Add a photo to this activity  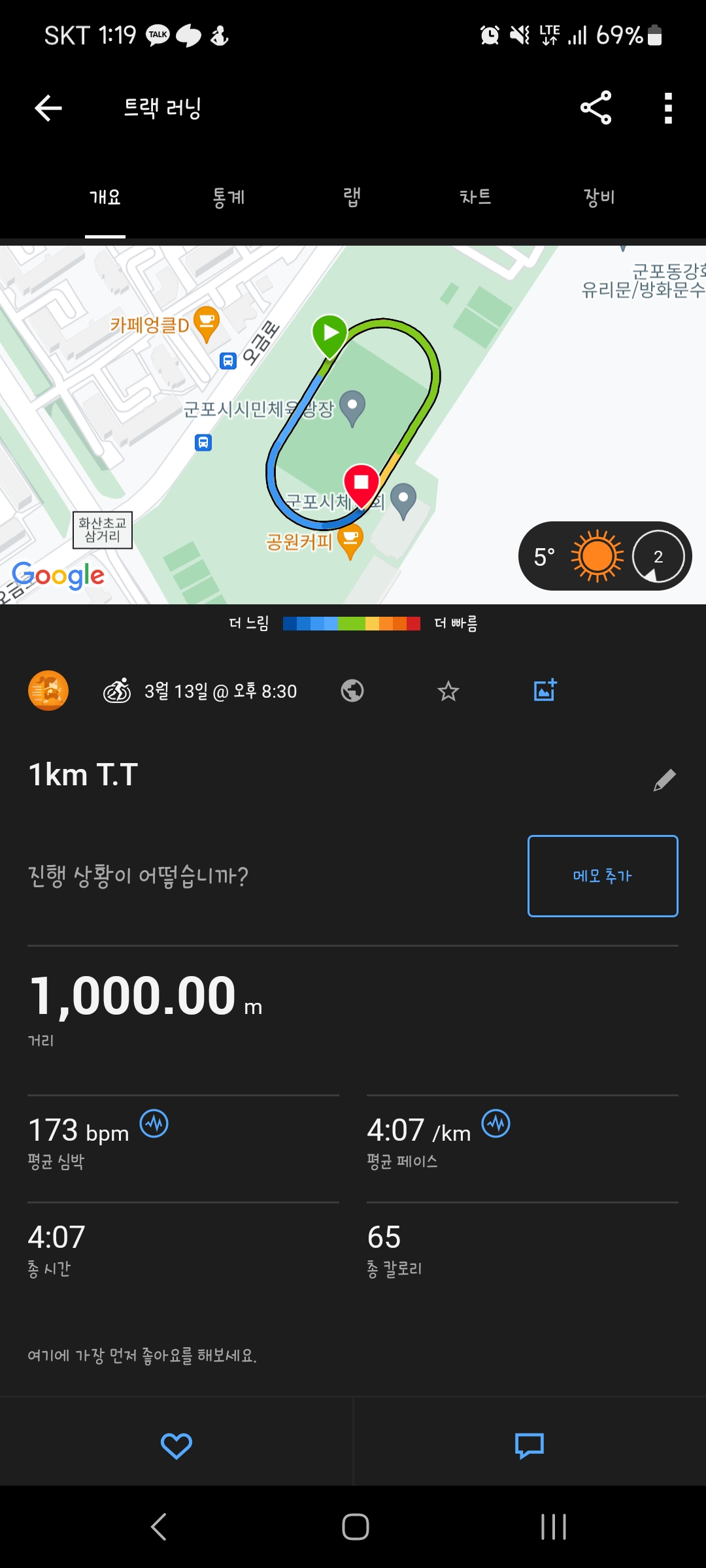click(545, 690)
